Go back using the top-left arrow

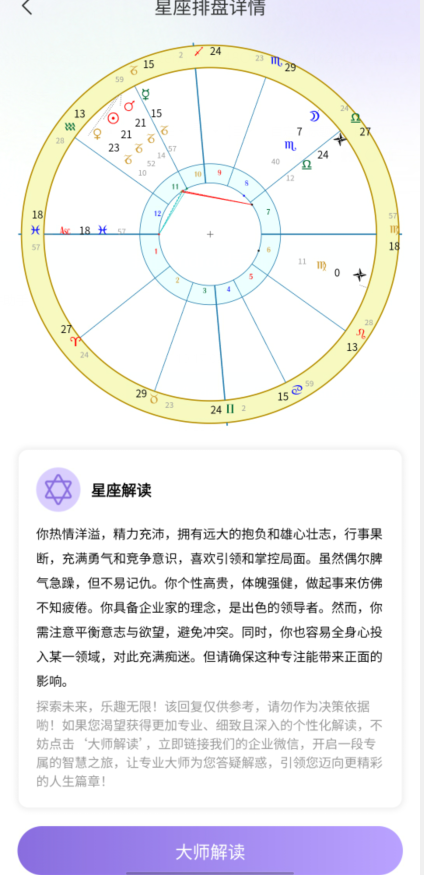[x=26, y=8]
